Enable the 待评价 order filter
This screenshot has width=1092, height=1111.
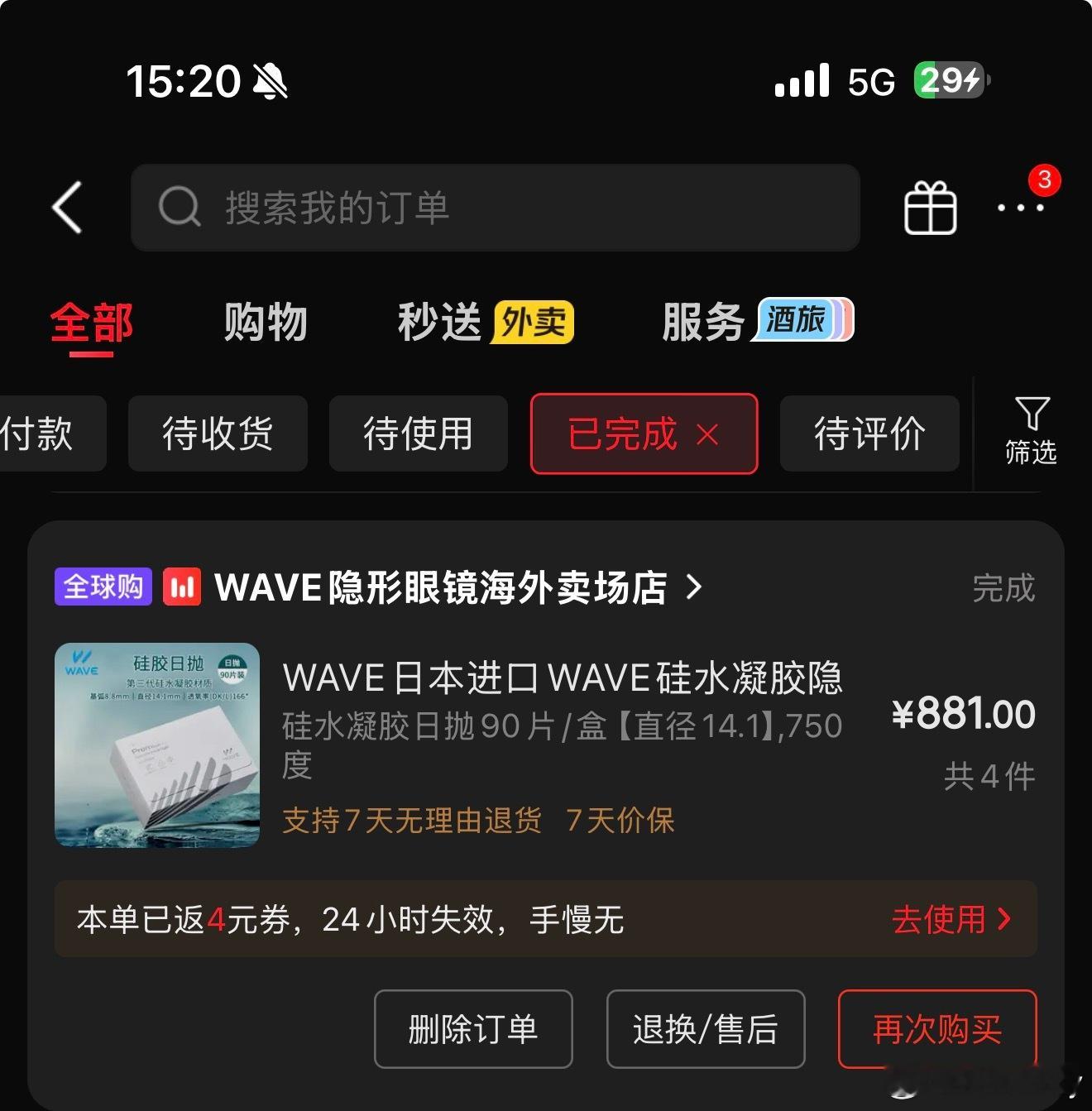pos(869,433)
